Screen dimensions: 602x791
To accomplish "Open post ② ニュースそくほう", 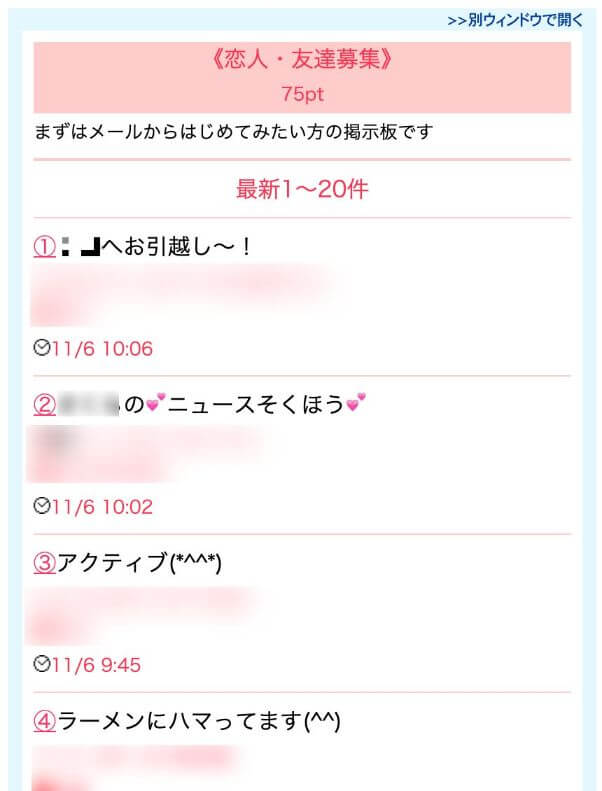I will click(x=45, y=404).
